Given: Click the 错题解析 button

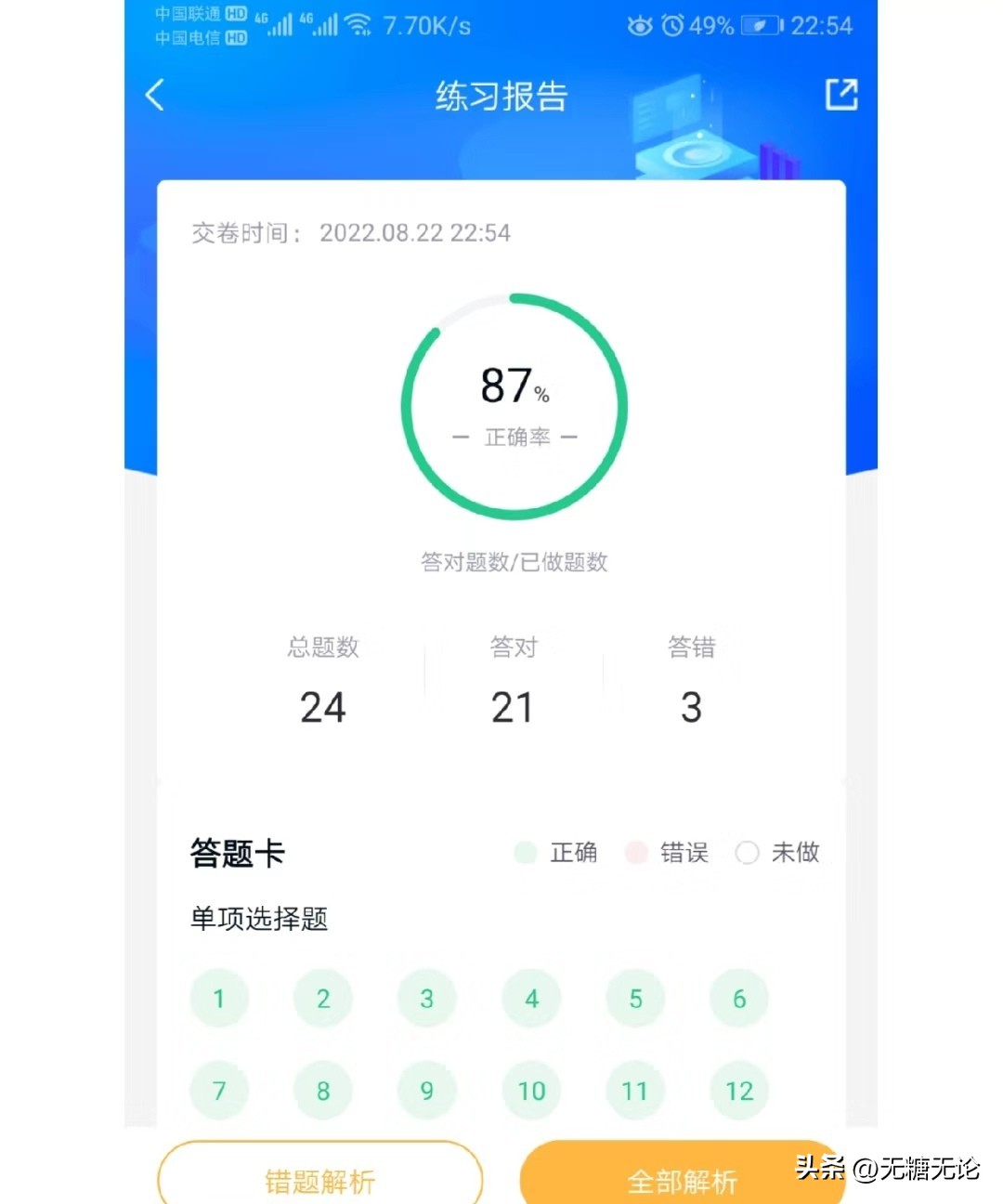Looking at the screenshot, I should point(319,1180).
